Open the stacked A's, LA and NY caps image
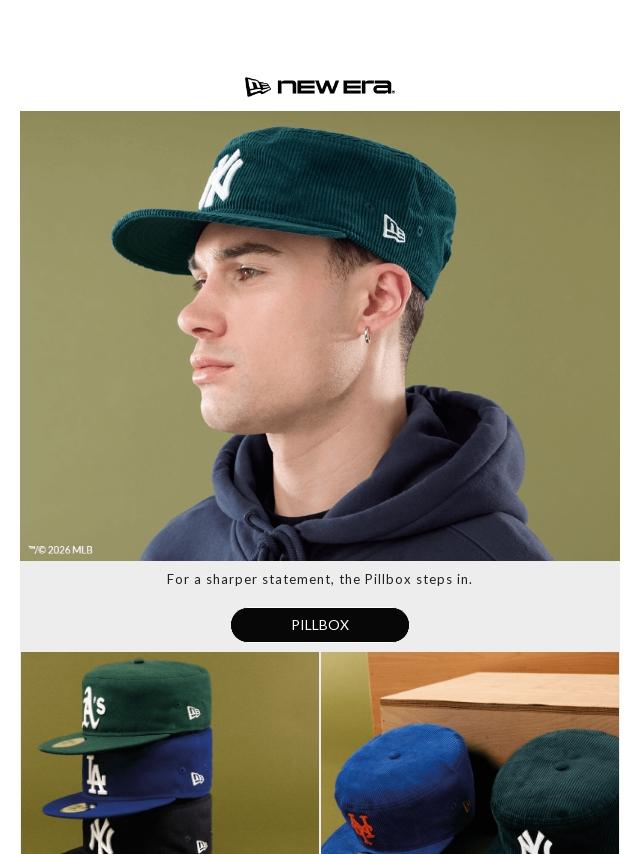640x854 pixels. coord(170,752)
